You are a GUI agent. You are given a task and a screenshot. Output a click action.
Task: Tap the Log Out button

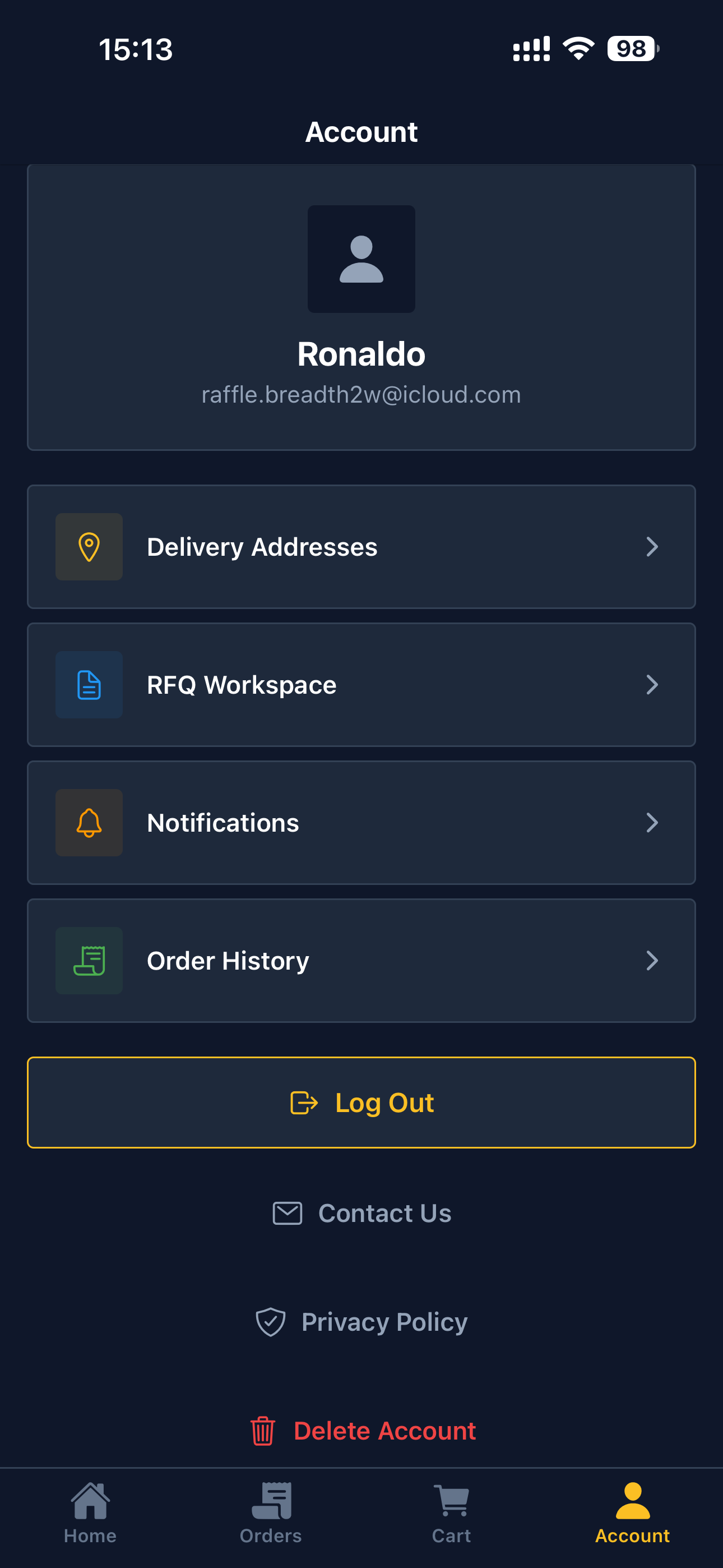tap(361, 1103)
